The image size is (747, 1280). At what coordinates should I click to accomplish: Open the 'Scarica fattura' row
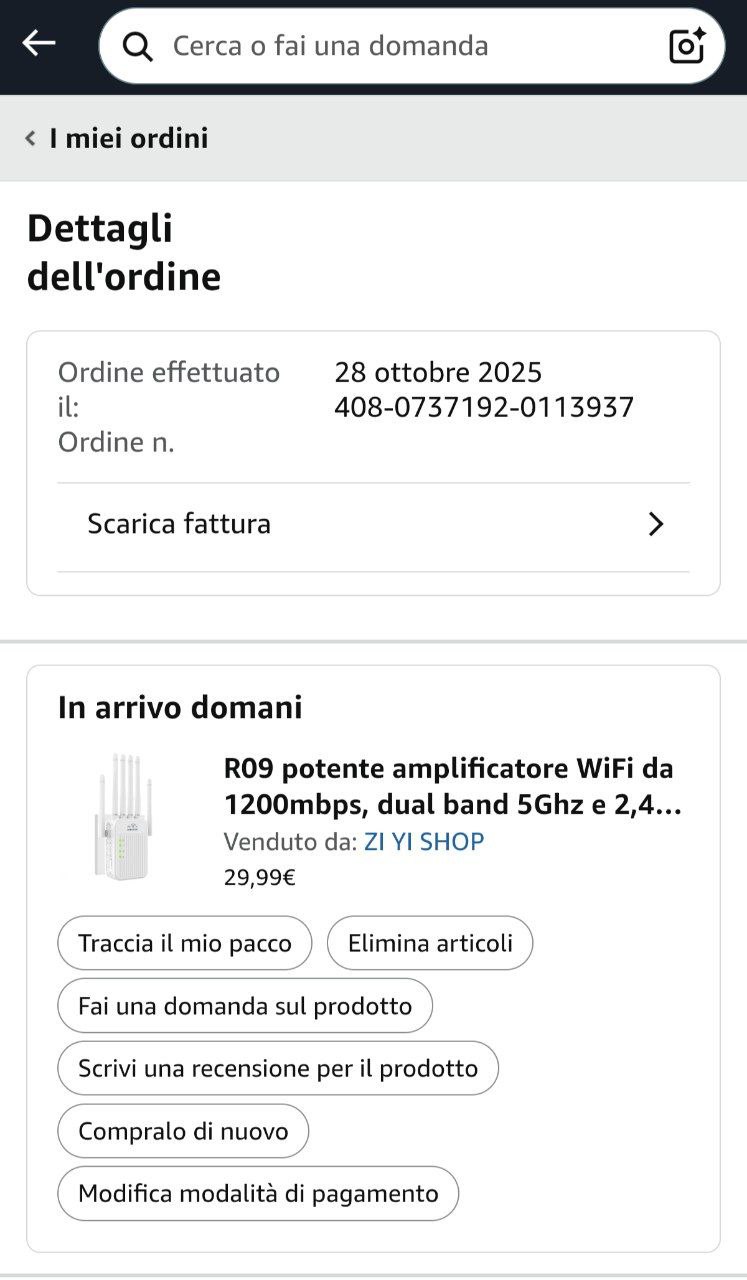pyautogui.click(x=373, y=524)
